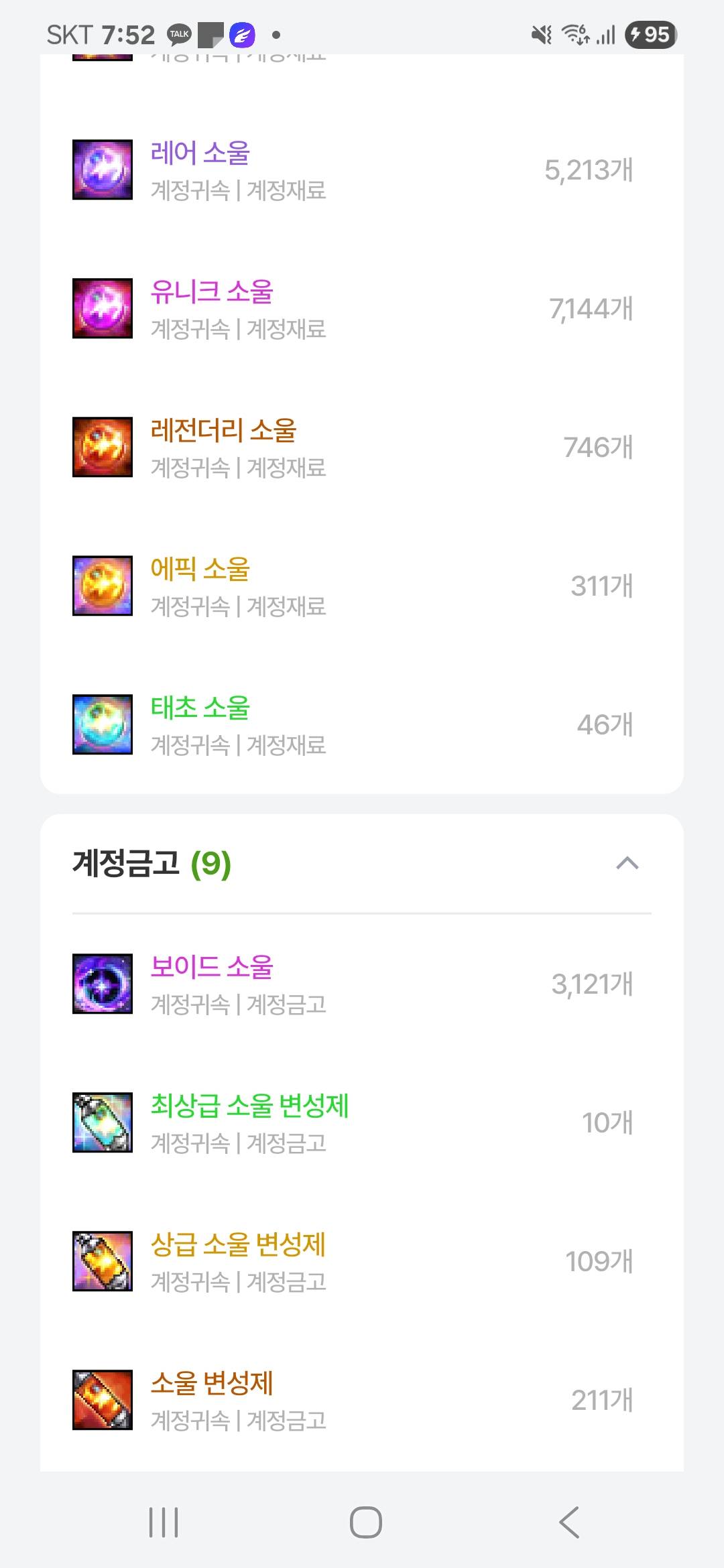
Task: Open the 태초 소울 item
Action: (x=200, y=709)
